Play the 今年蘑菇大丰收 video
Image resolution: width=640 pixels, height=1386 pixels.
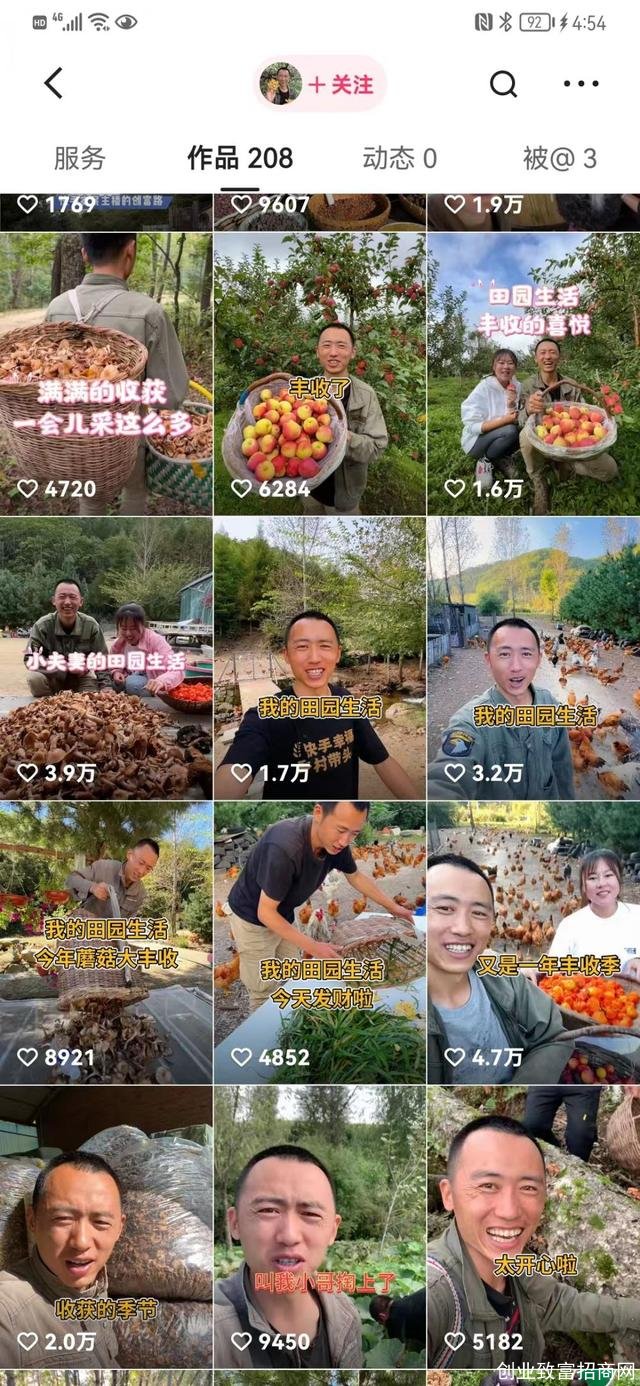tap(106, 940)
